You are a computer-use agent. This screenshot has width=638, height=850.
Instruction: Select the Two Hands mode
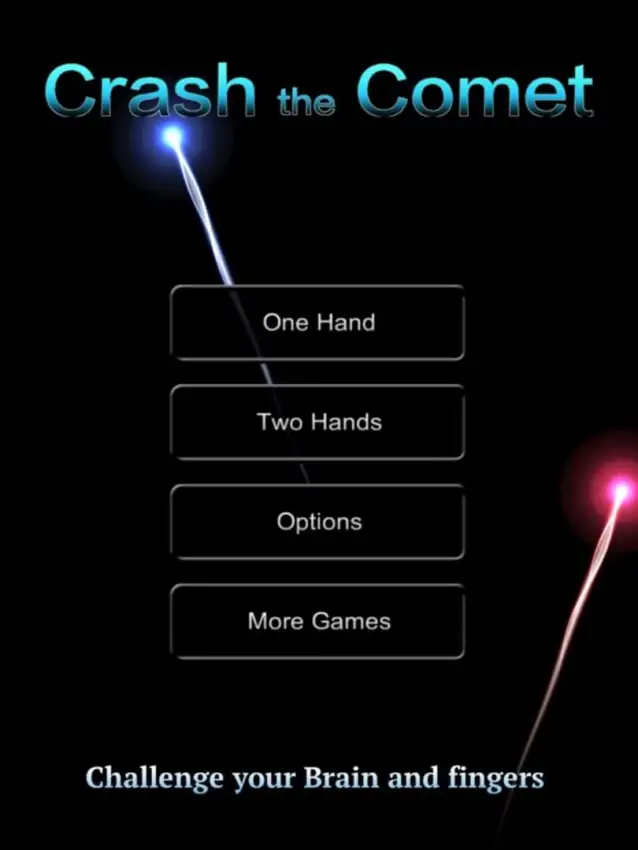click(318, 422)
